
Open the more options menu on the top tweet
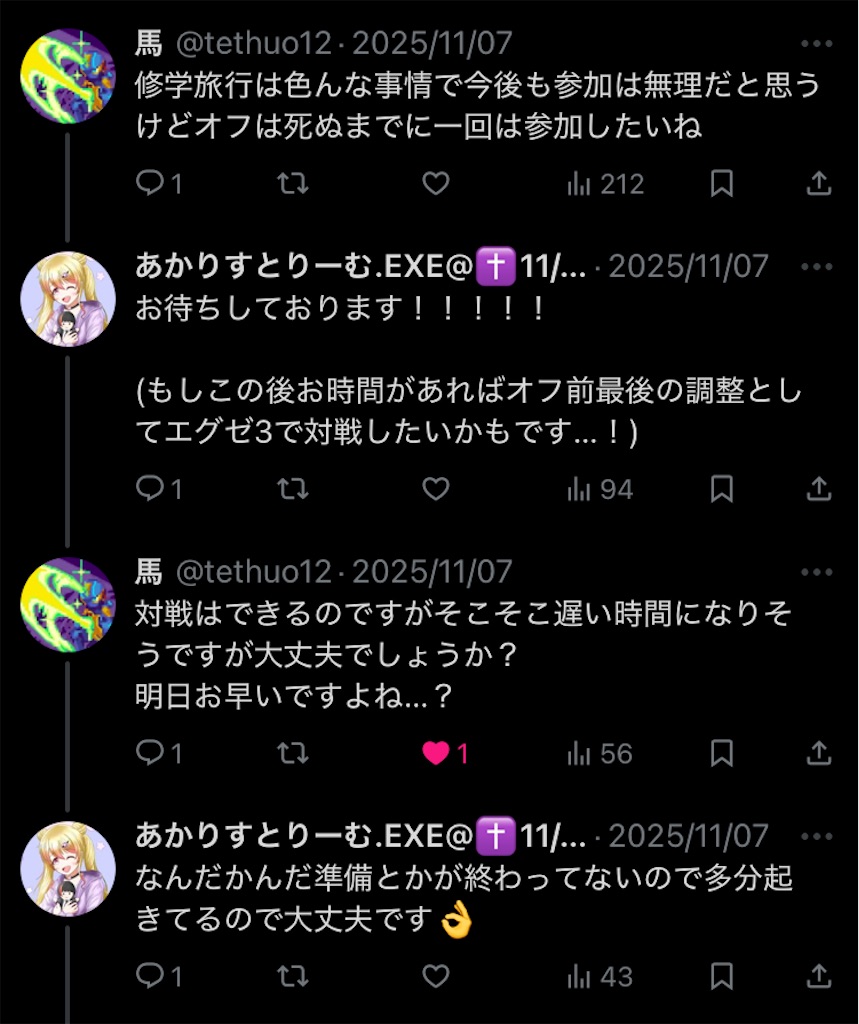[820, 42]
